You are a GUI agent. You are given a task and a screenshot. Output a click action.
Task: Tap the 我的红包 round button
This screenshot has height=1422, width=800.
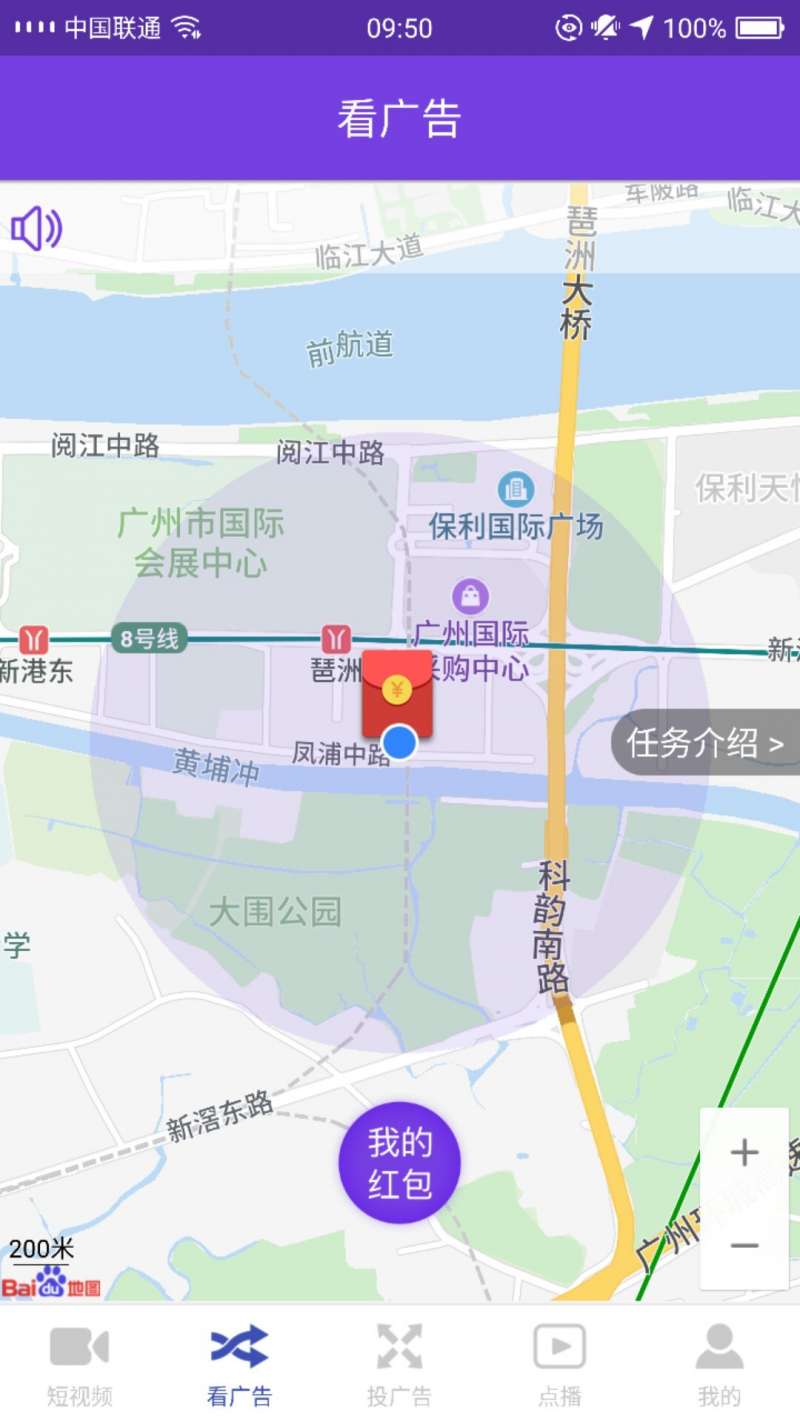click(x=400, y=1163)
